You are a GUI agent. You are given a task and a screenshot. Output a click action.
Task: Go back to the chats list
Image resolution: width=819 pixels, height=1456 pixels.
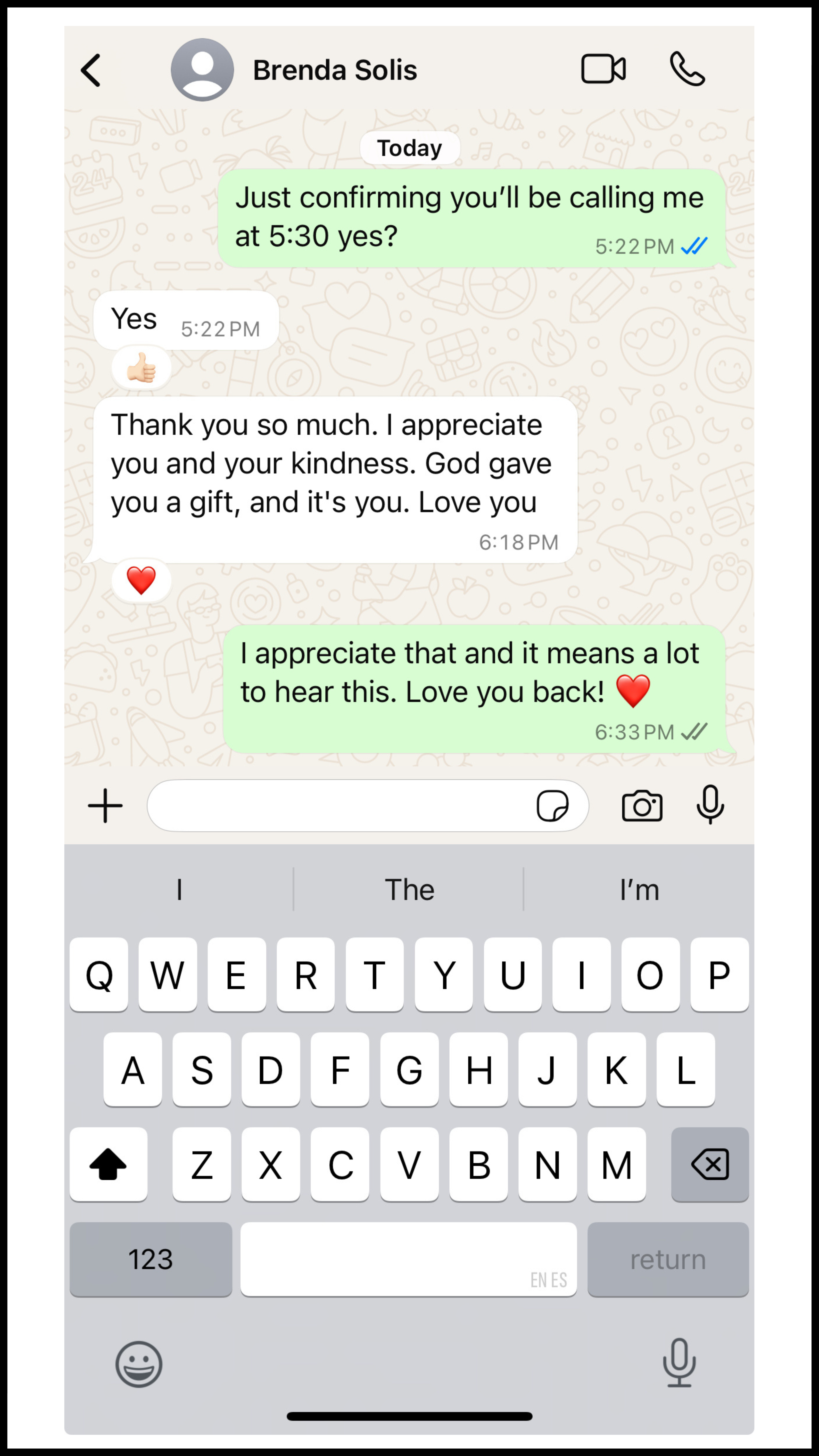[x=91, y=70]
